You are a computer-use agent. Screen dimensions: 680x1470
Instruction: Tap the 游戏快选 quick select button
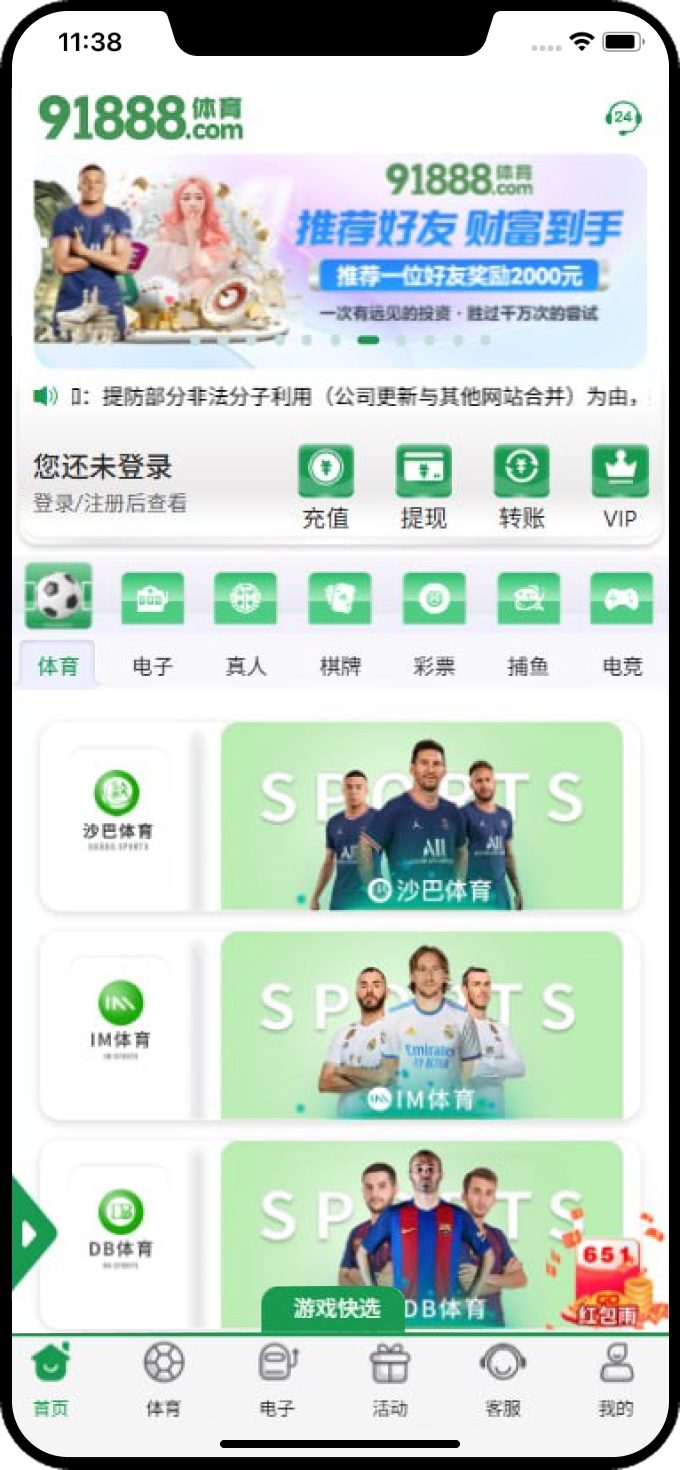point(336,1308)
